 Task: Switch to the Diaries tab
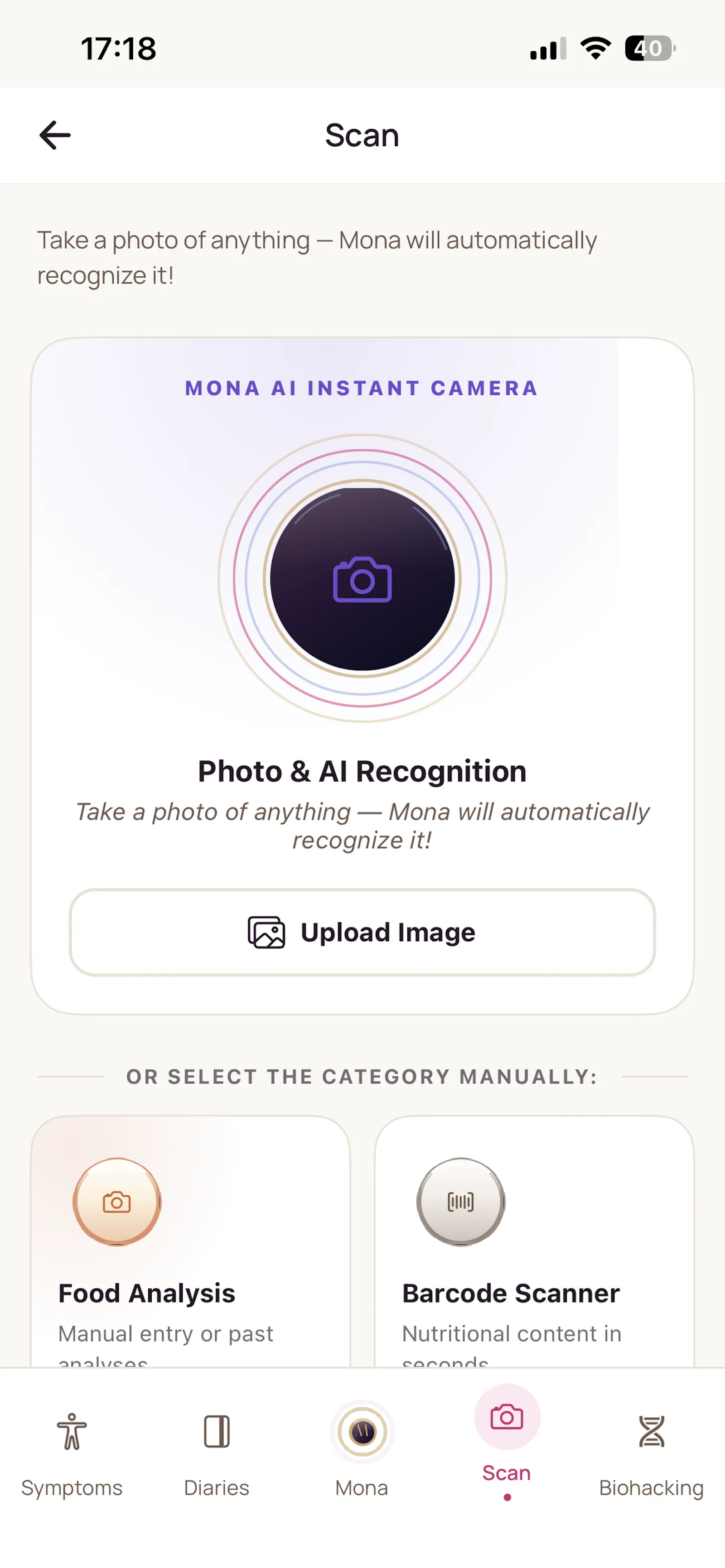point(217,1455)
